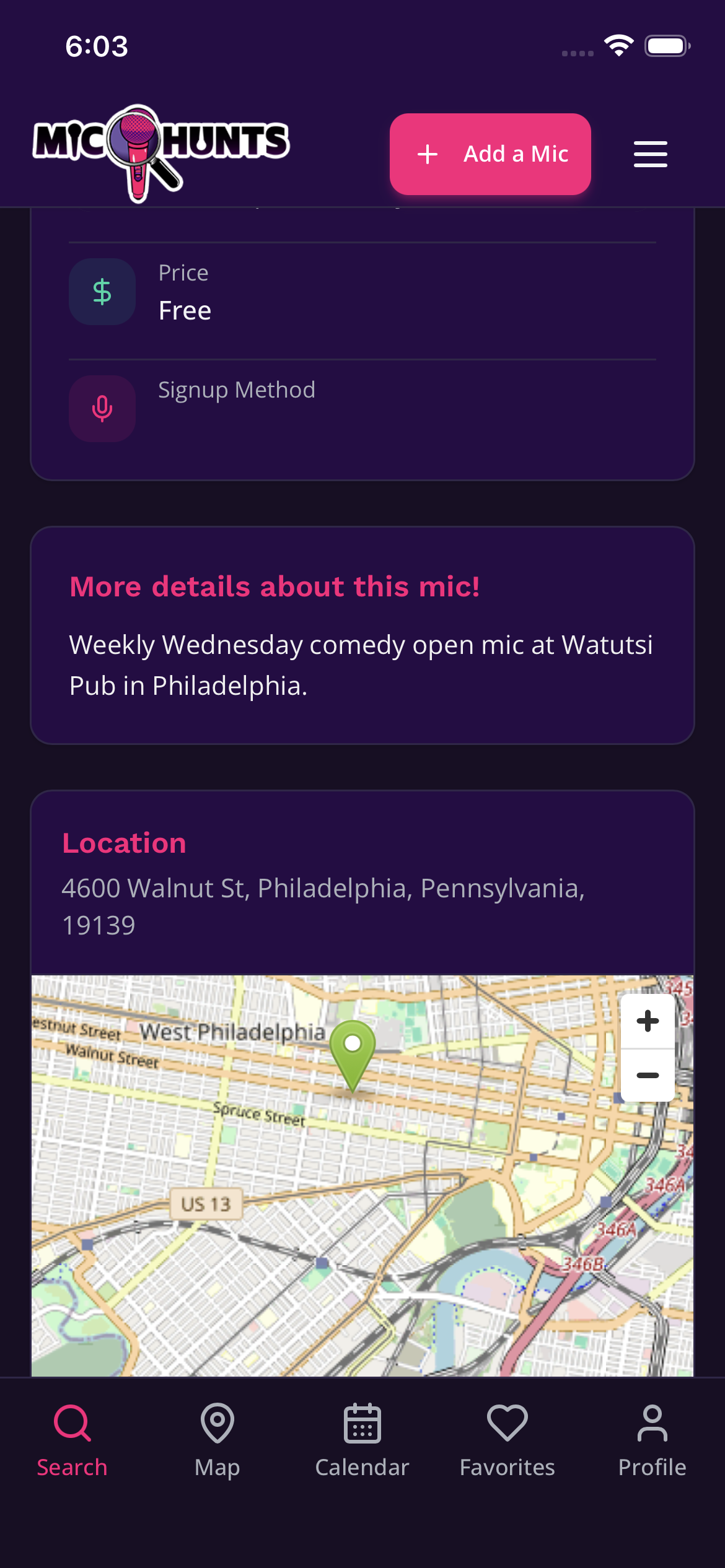The image size is (725, 1568).
Task: Go to the Mic Hunts home logo
Action: coord(161,152)
